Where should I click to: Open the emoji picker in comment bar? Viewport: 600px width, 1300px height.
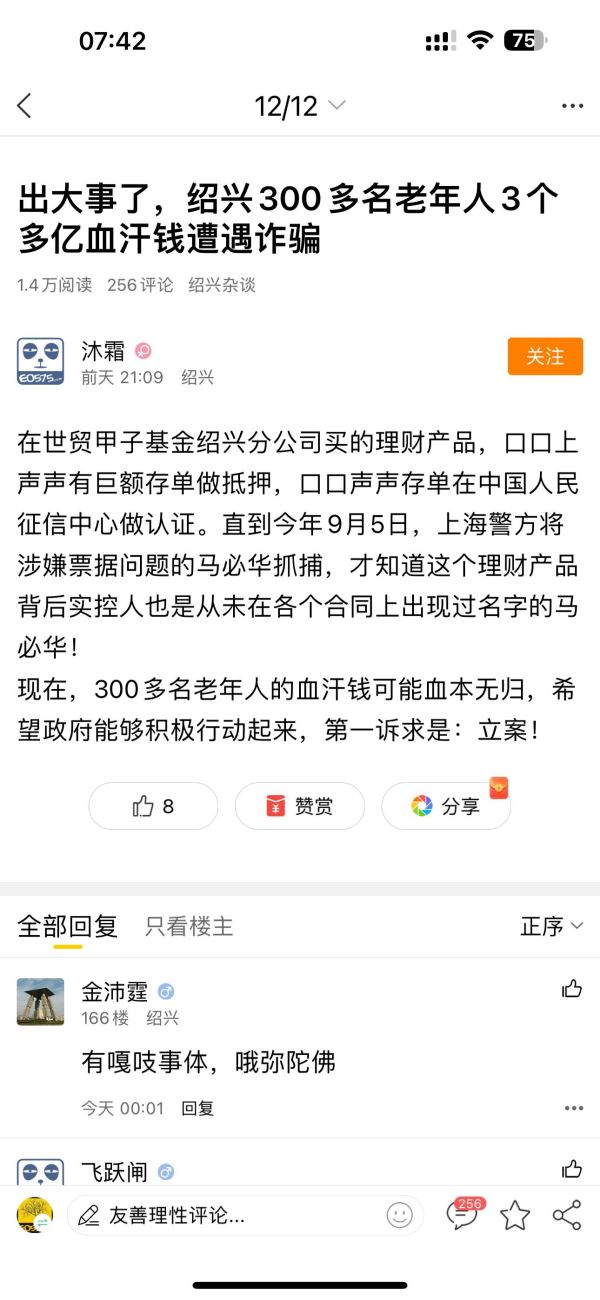pos(399,1216)
